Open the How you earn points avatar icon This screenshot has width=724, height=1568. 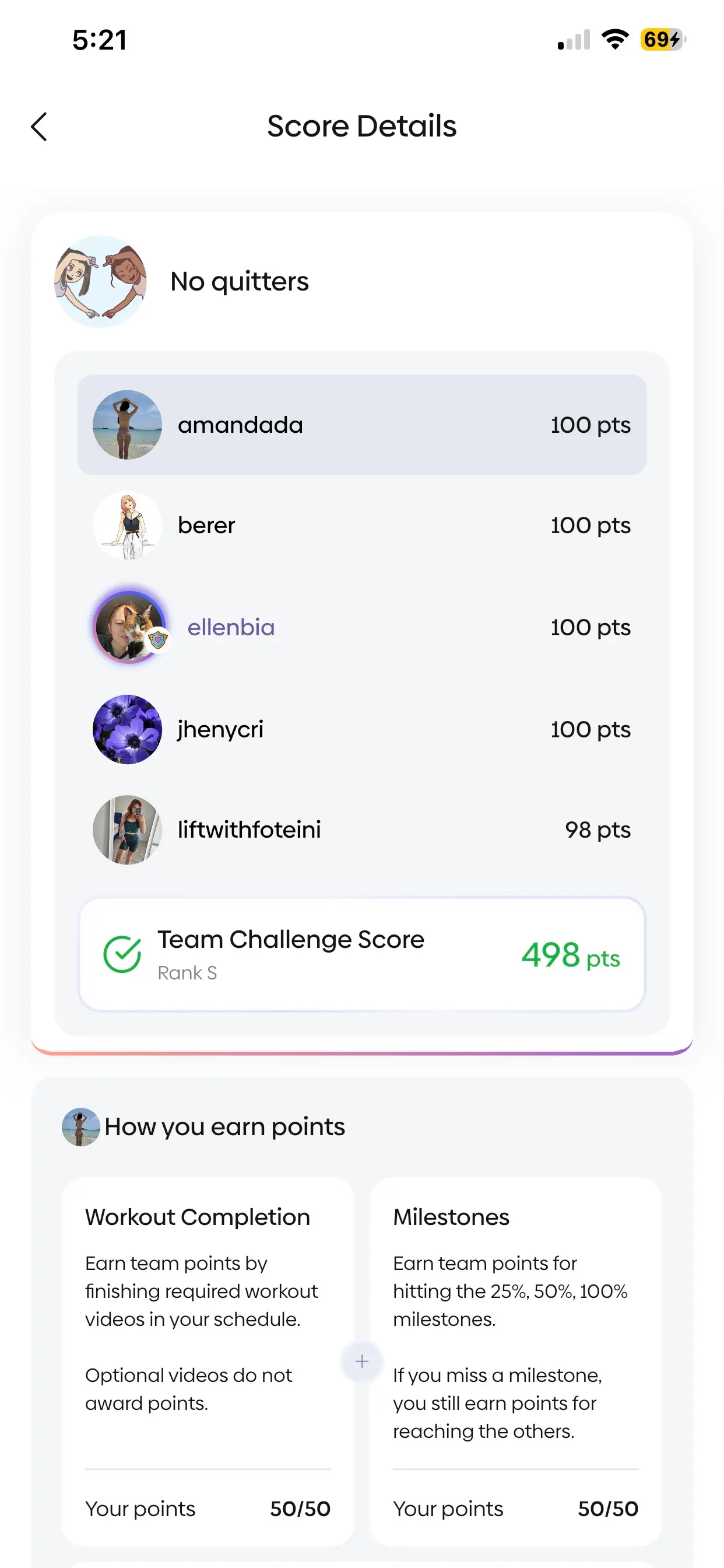click(80, 1126)
